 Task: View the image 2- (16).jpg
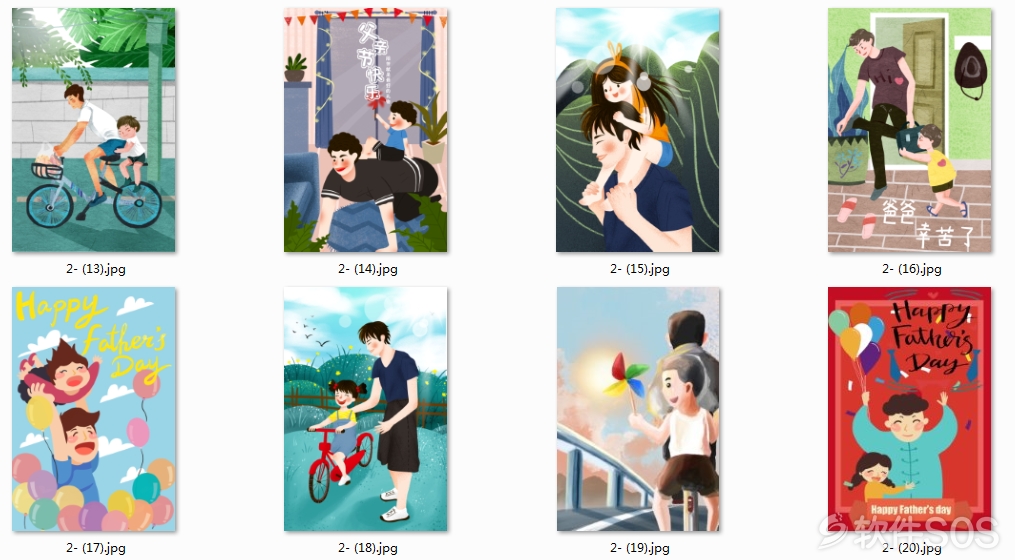coord(910,130)
